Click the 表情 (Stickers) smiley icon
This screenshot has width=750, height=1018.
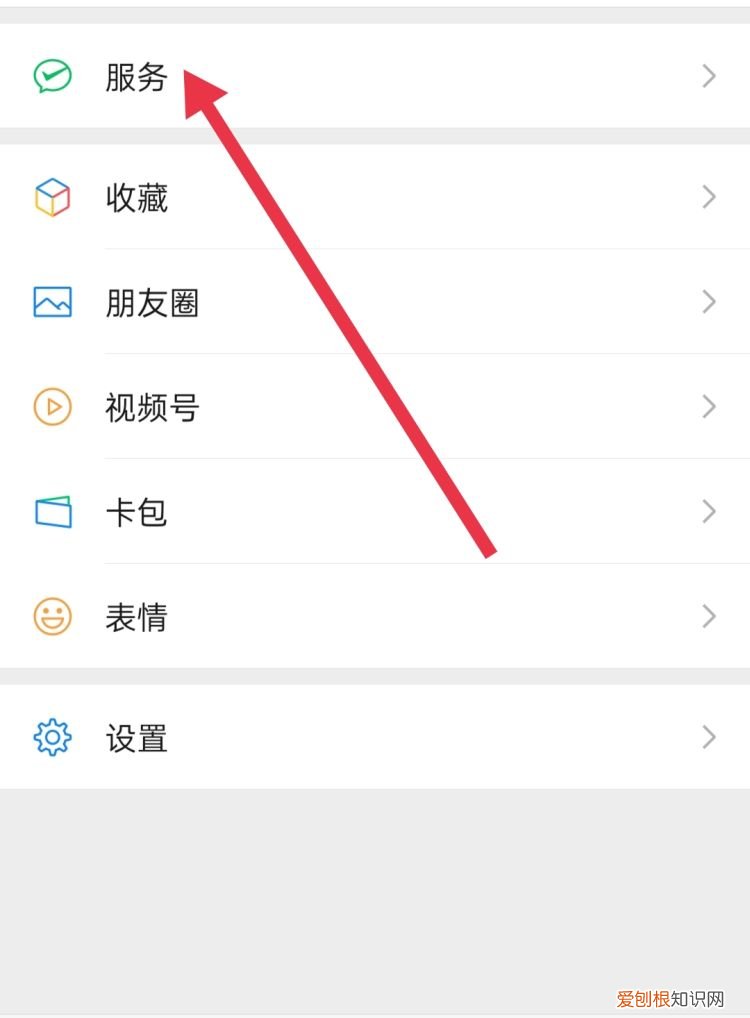53,617
